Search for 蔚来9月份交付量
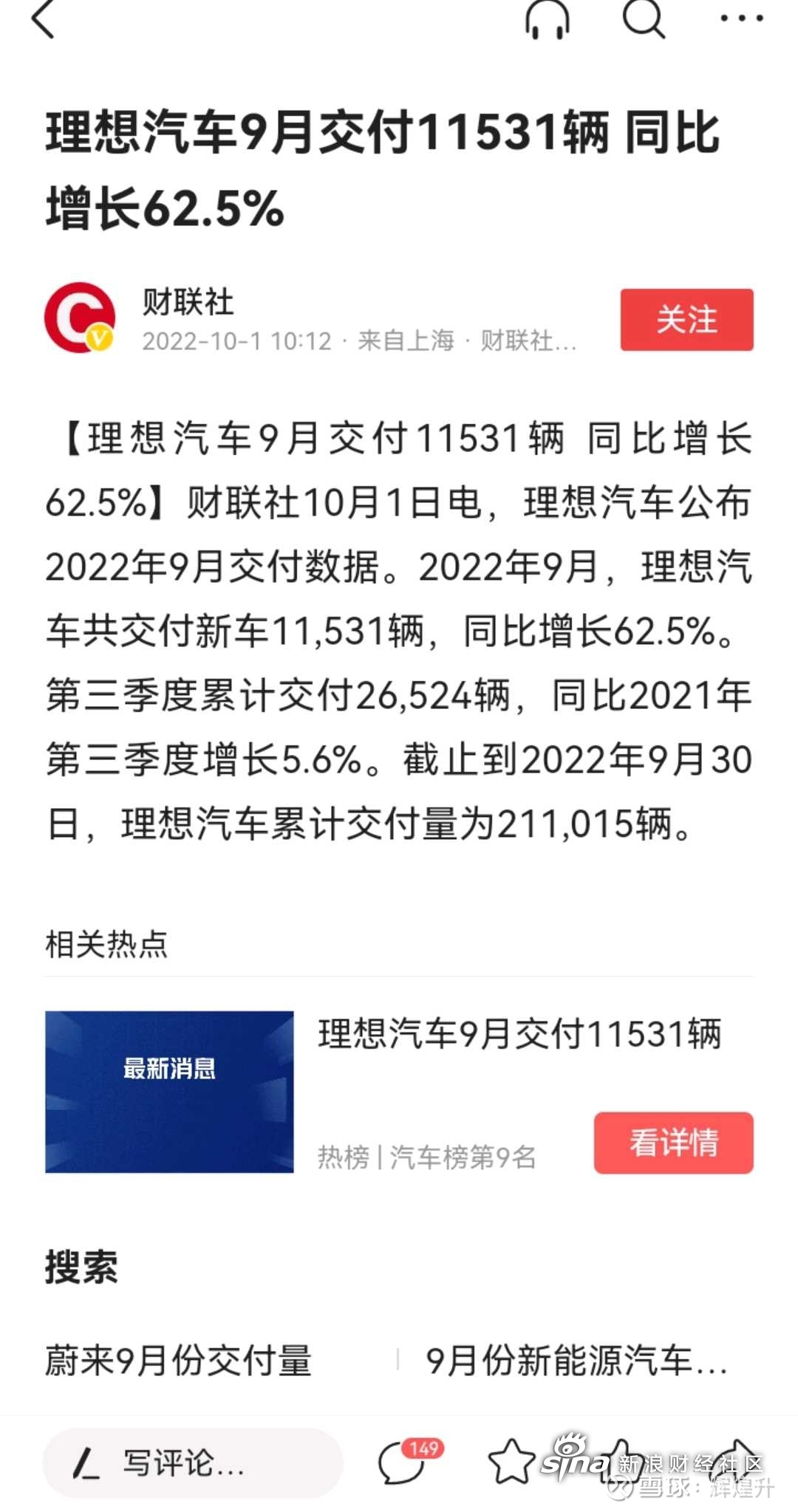 pyautogui.click(x=179, y=1361)
